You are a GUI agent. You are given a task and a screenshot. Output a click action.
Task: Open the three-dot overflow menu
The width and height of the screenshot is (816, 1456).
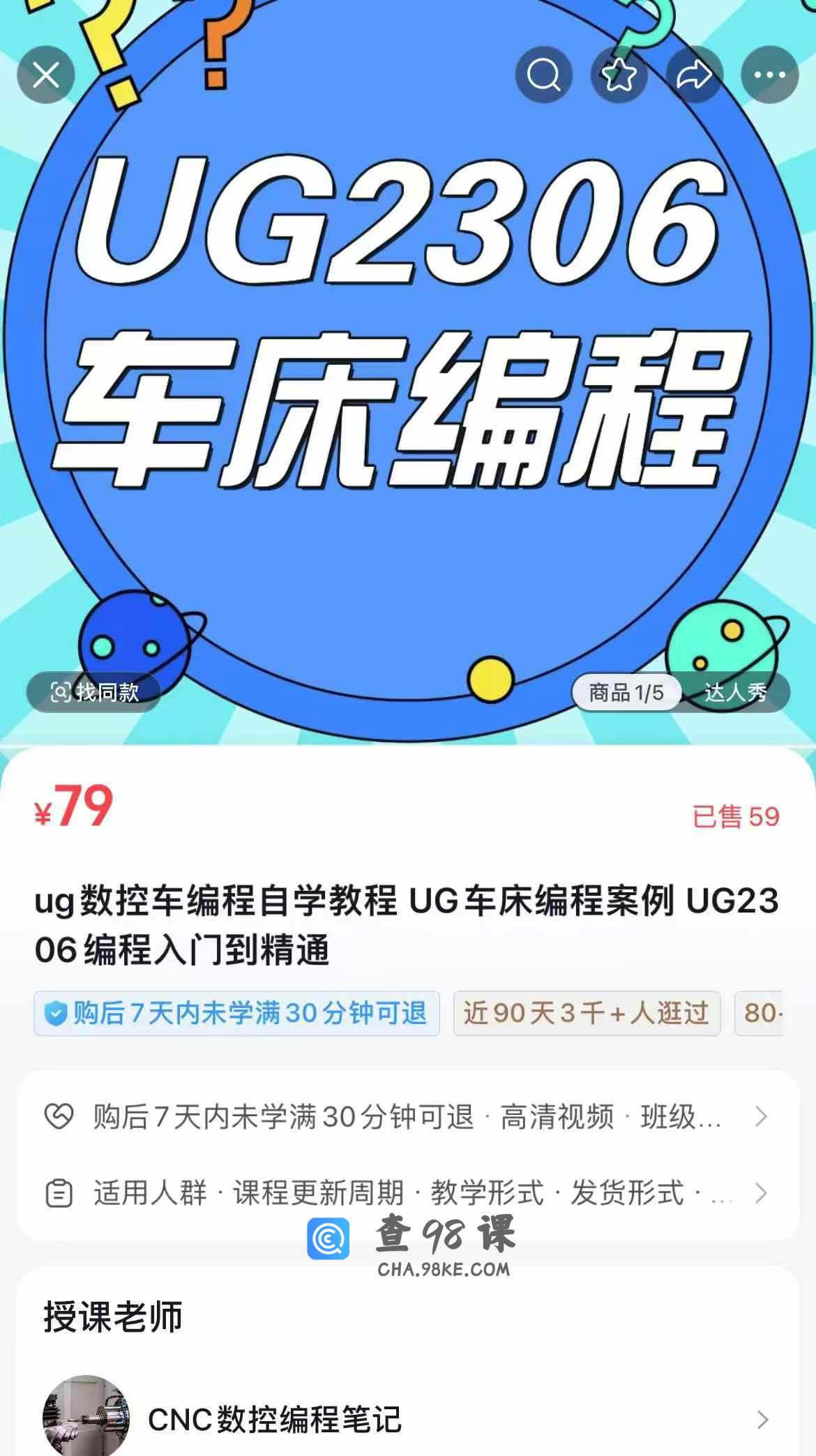pos(769,75)
